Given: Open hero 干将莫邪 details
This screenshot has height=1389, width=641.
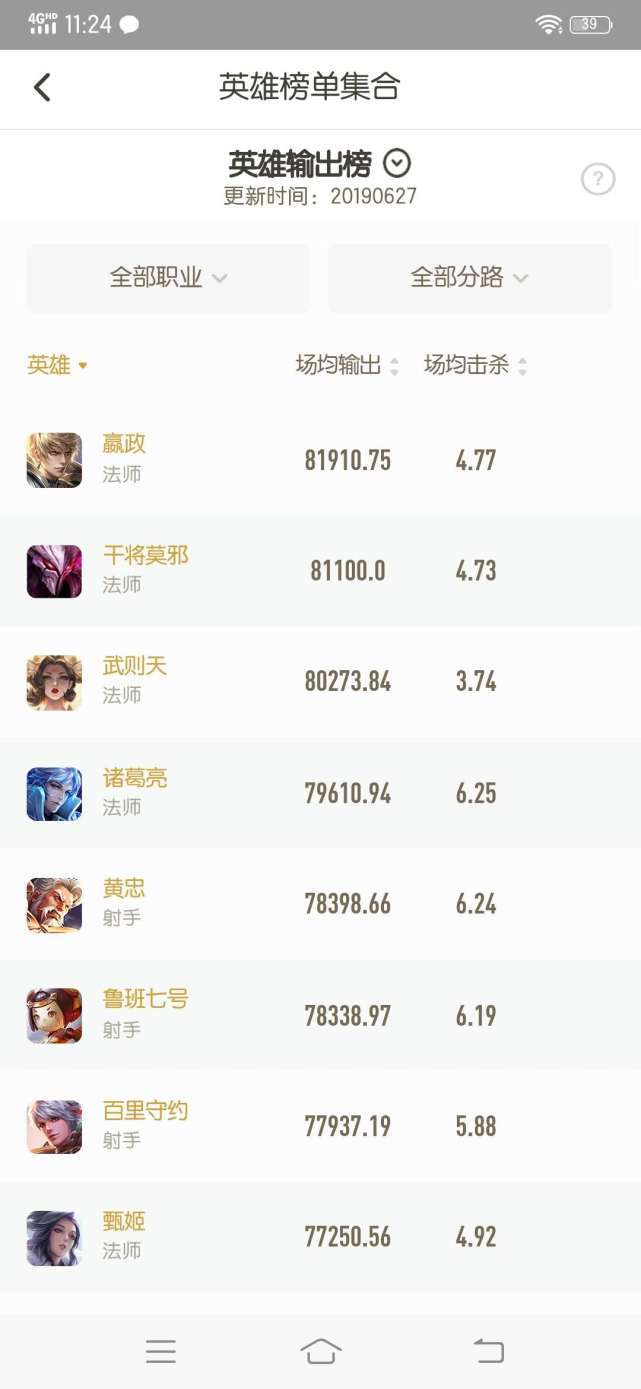Looking at the screenshot, I should [x=320, y=571].
